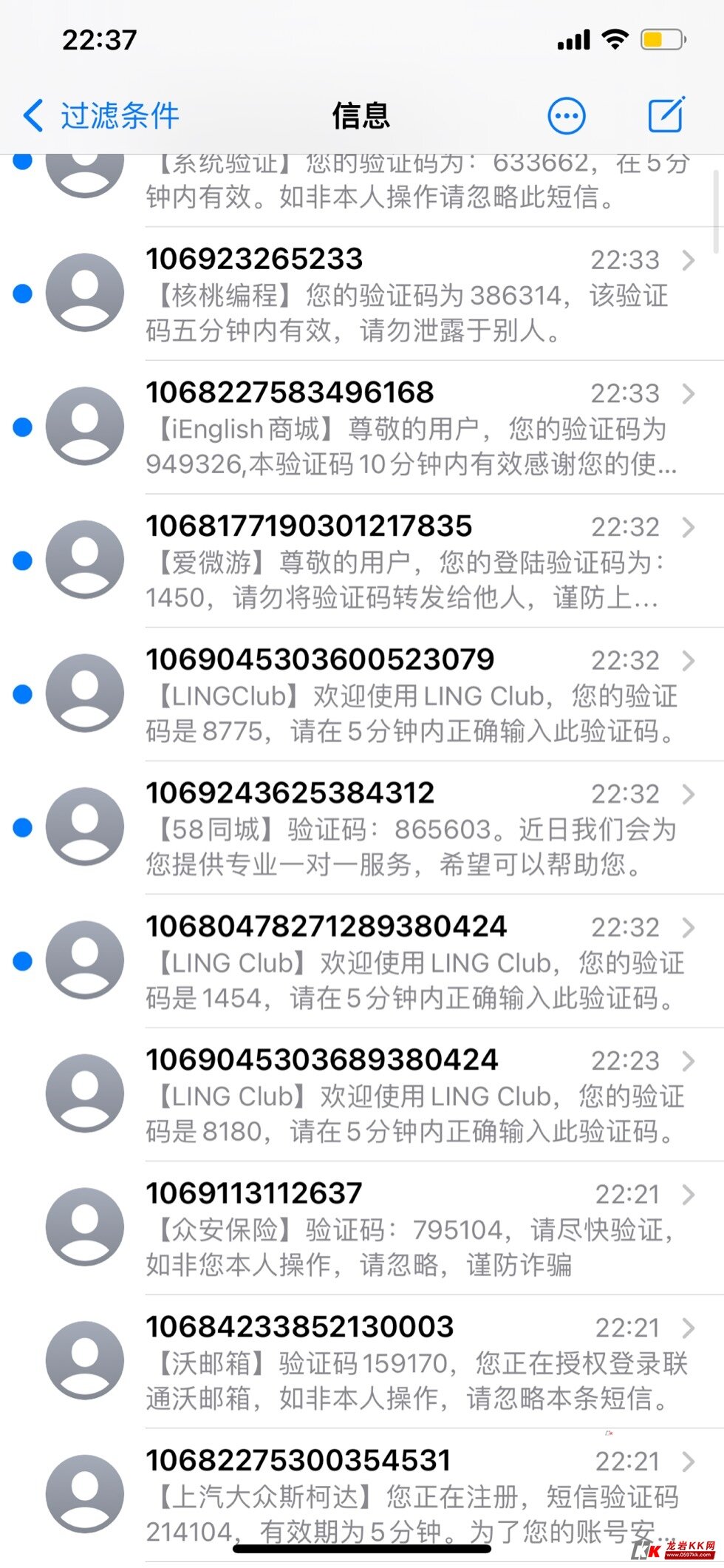The height and width of the screenshot is (1568, 724).
Task: Tap the avatar for 核桃编程 conversation
Action: pos(83,293)
